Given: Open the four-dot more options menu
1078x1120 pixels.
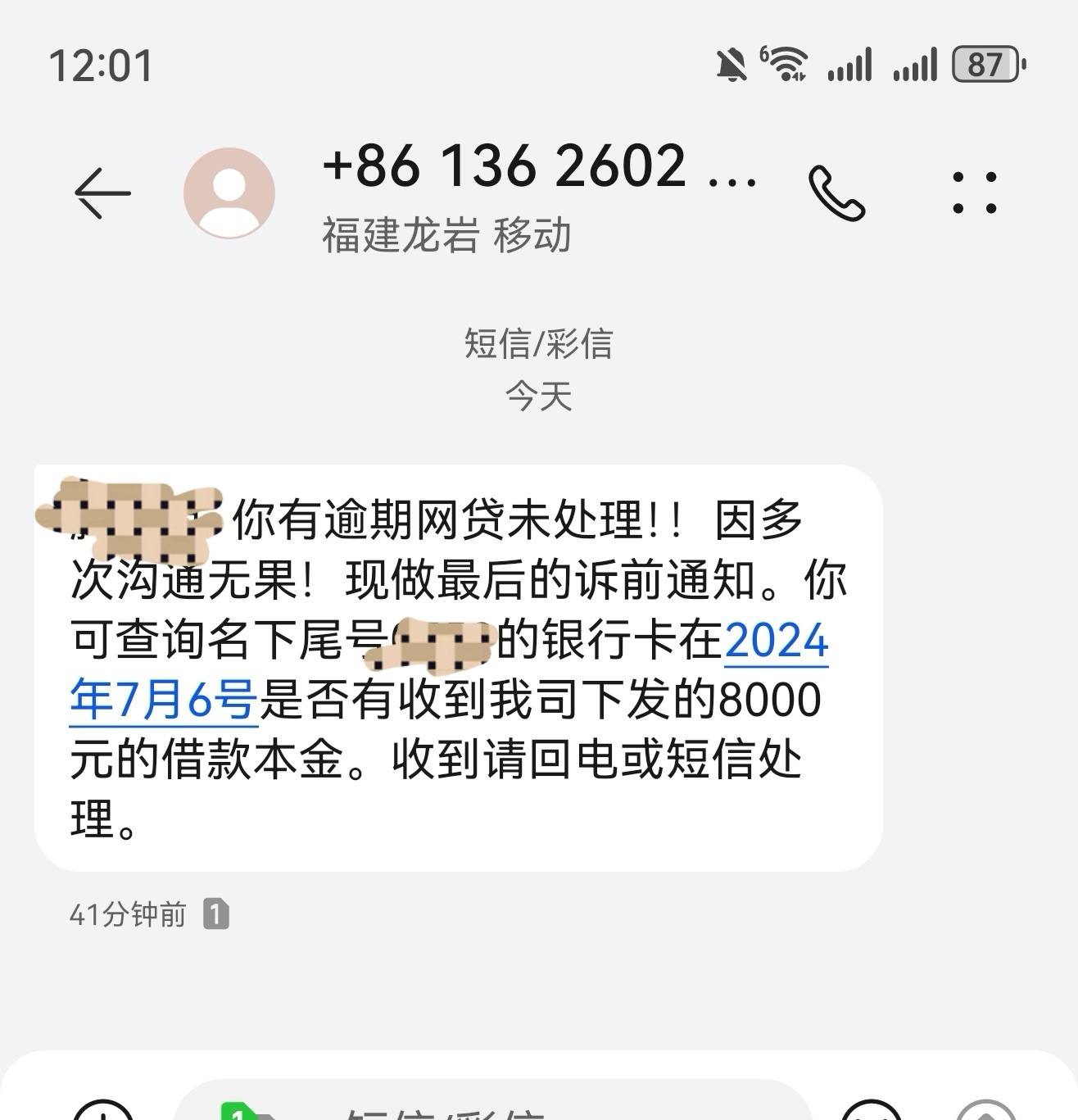Looking at the screenshot, I should pyautogui.click(x=974, y=193).
